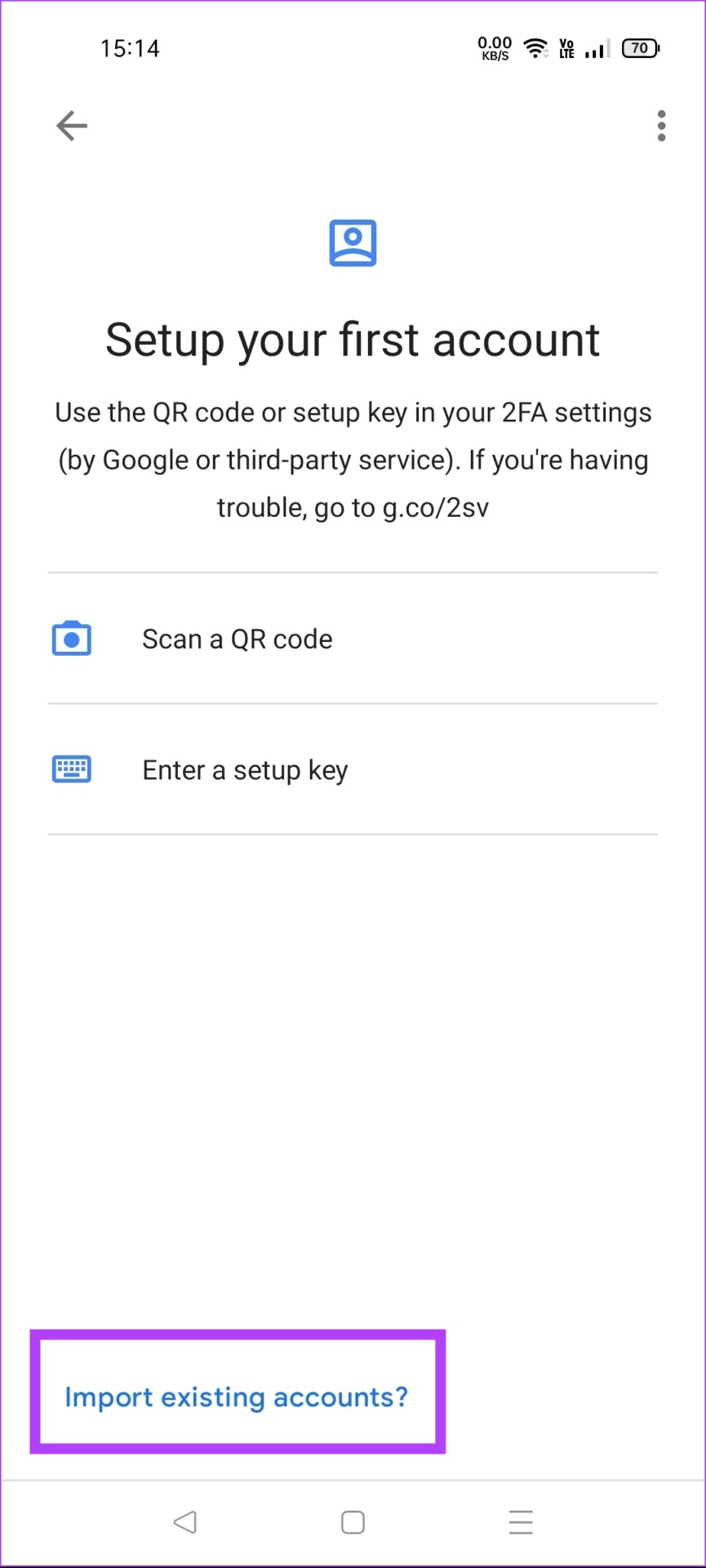The image size is (706, 1568).
Task: Choose Enter a setup key
Action: (x=353, y=769)
